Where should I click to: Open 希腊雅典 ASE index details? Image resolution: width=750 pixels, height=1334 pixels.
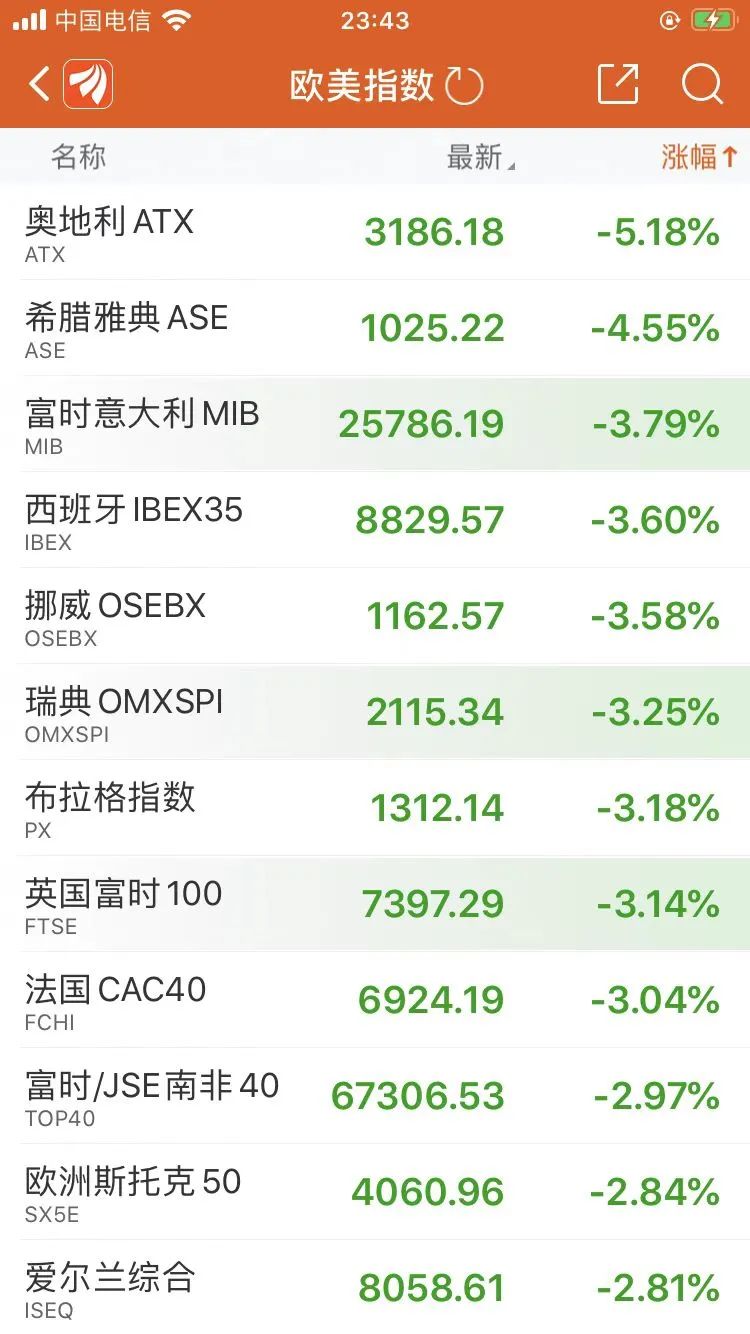point(375,328)
